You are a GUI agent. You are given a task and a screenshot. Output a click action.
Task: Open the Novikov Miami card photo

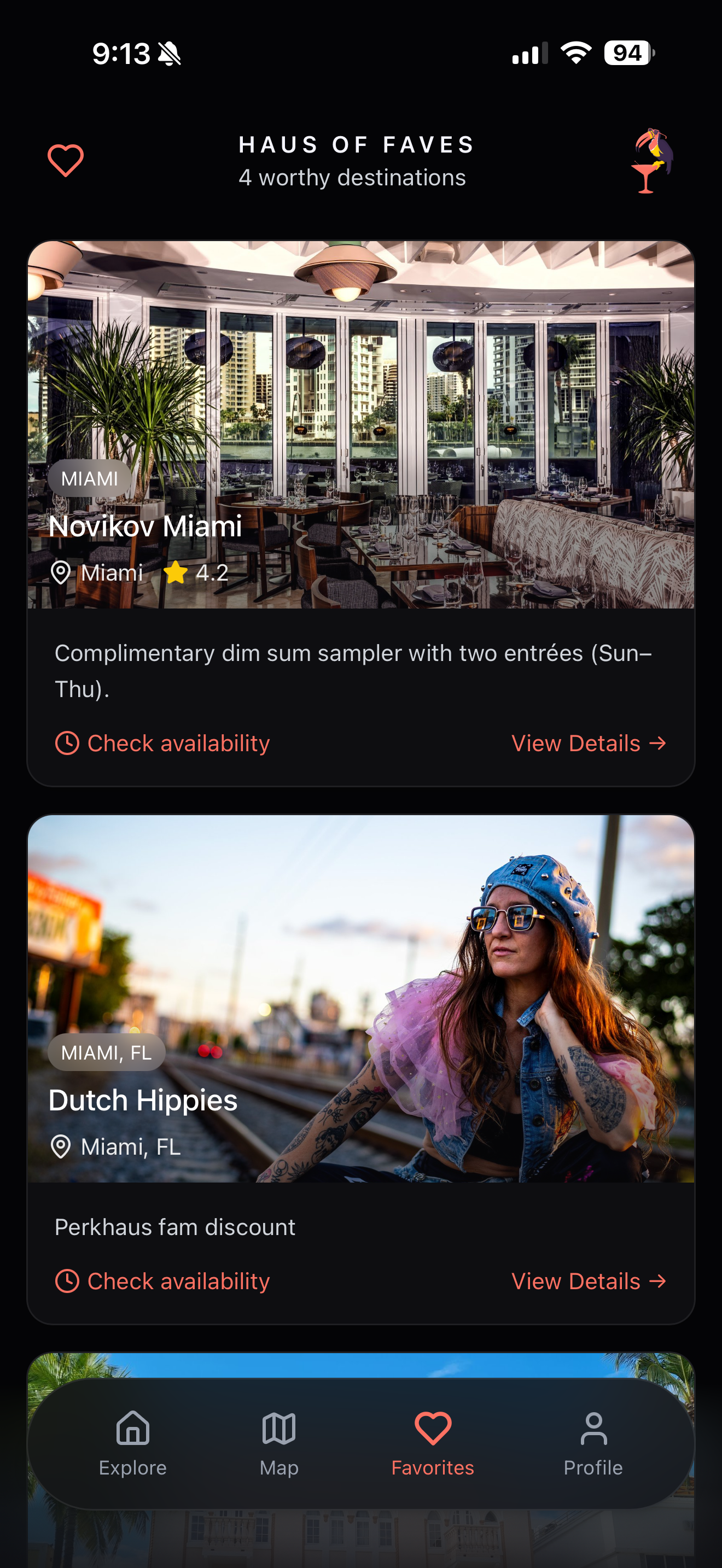point(361,396)
